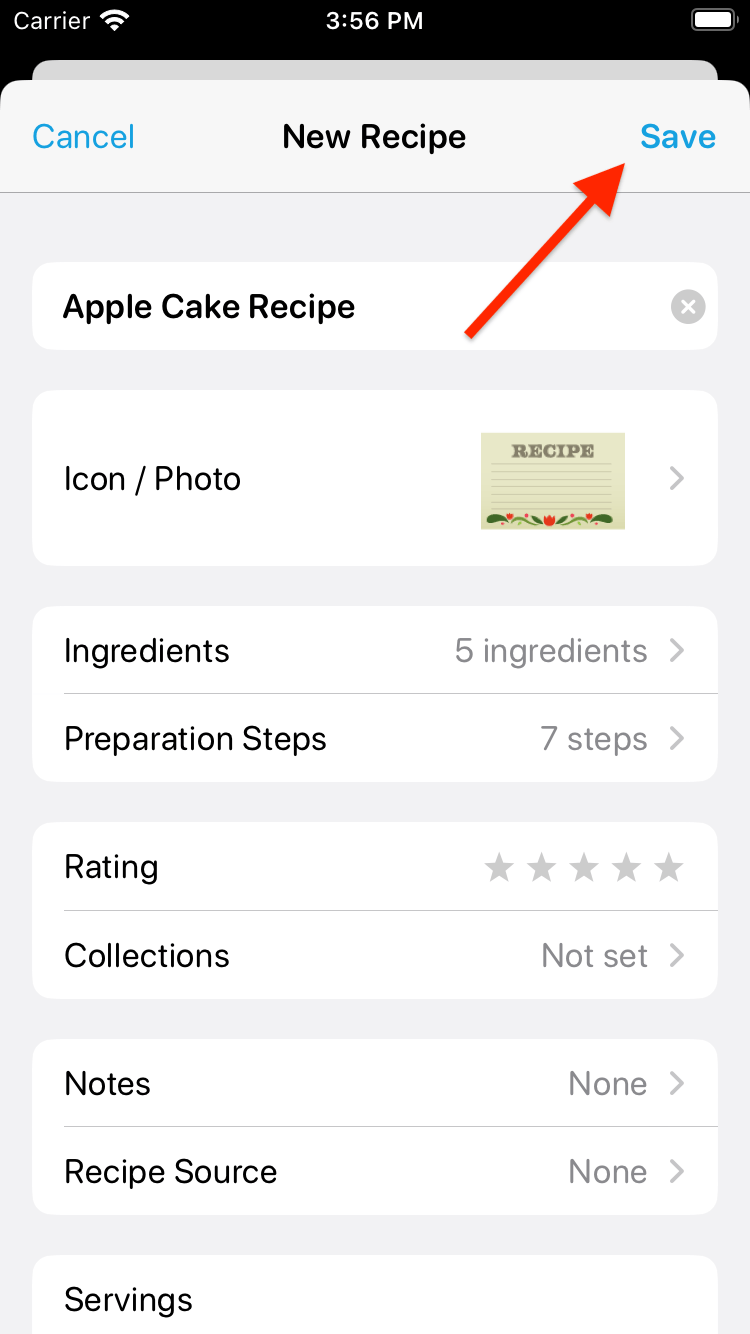750x1334 pixels.
Task: Save the new recipe
Action: click(677, 137)
